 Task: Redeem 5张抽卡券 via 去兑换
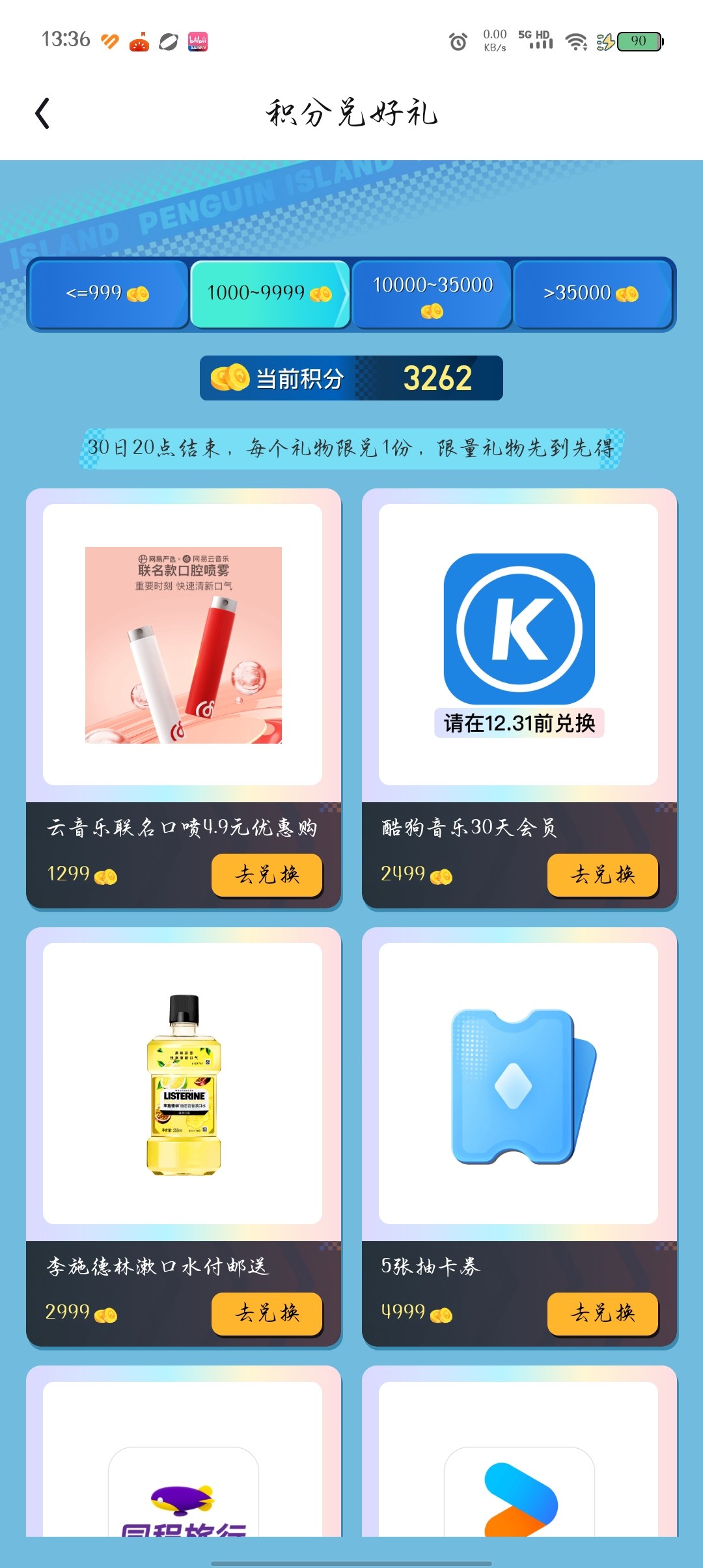coord(603,1313)
